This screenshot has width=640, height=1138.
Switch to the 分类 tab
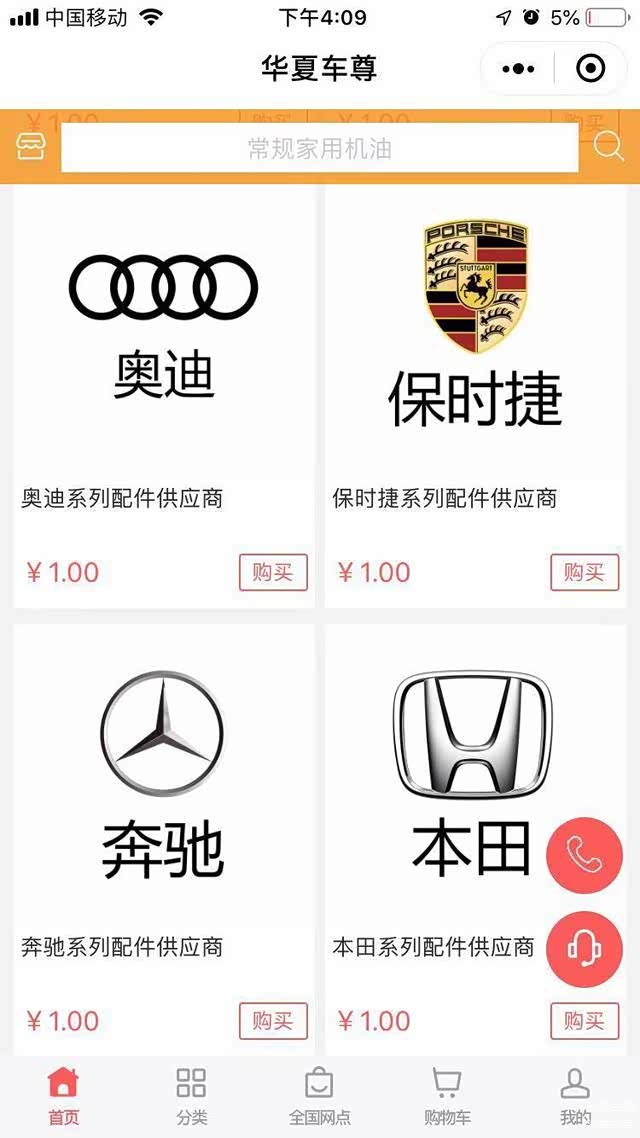click(x=191, y=1096)
